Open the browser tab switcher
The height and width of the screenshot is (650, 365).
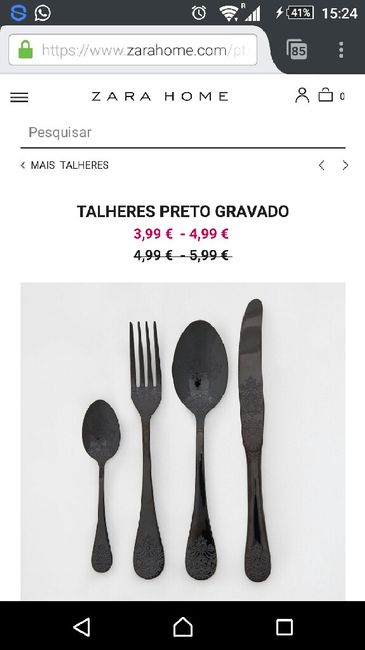(297, 50)
